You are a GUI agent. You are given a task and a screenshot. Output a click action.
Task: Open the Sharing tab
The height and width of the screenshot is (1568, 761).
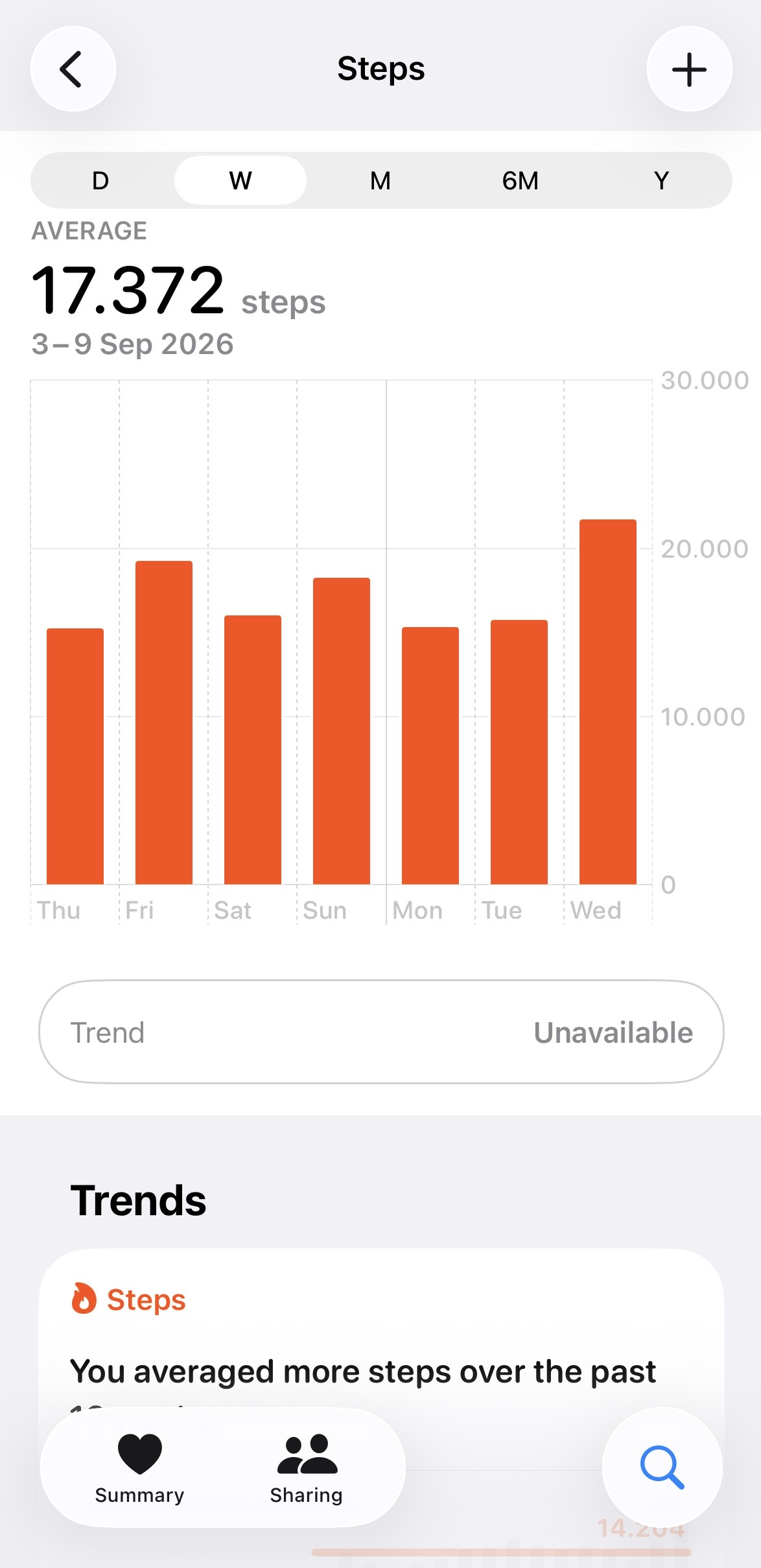[307, 1468]
